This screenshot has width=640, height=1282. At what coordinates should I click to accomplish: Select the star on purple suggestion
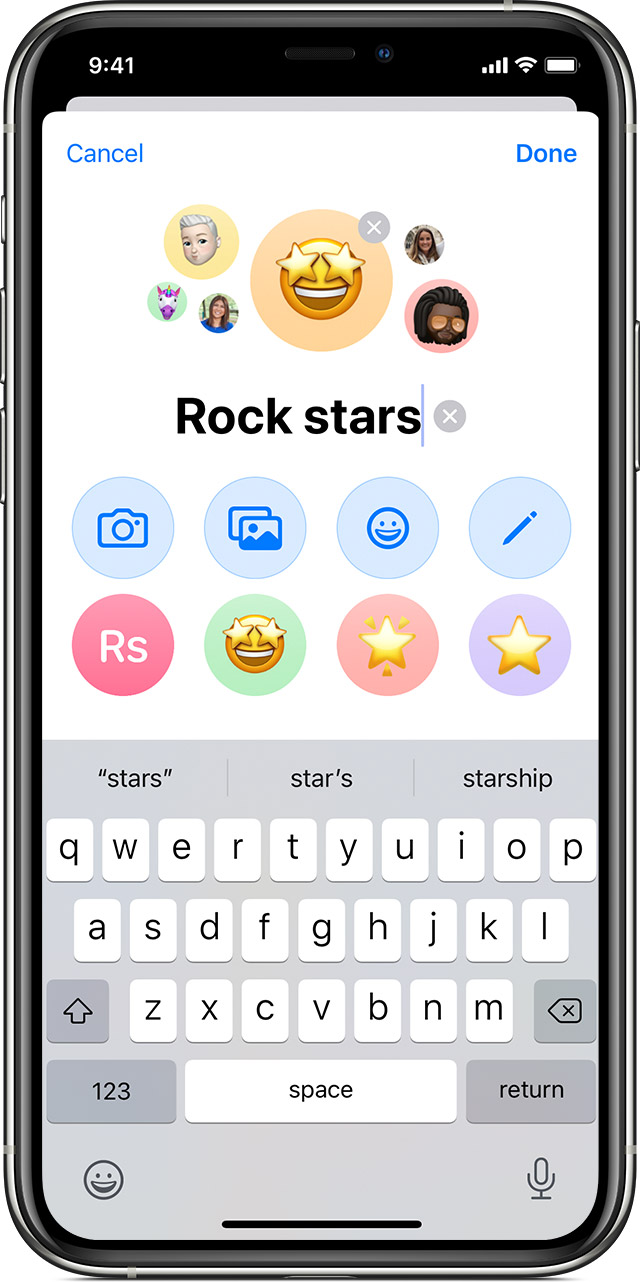[520, 645]
